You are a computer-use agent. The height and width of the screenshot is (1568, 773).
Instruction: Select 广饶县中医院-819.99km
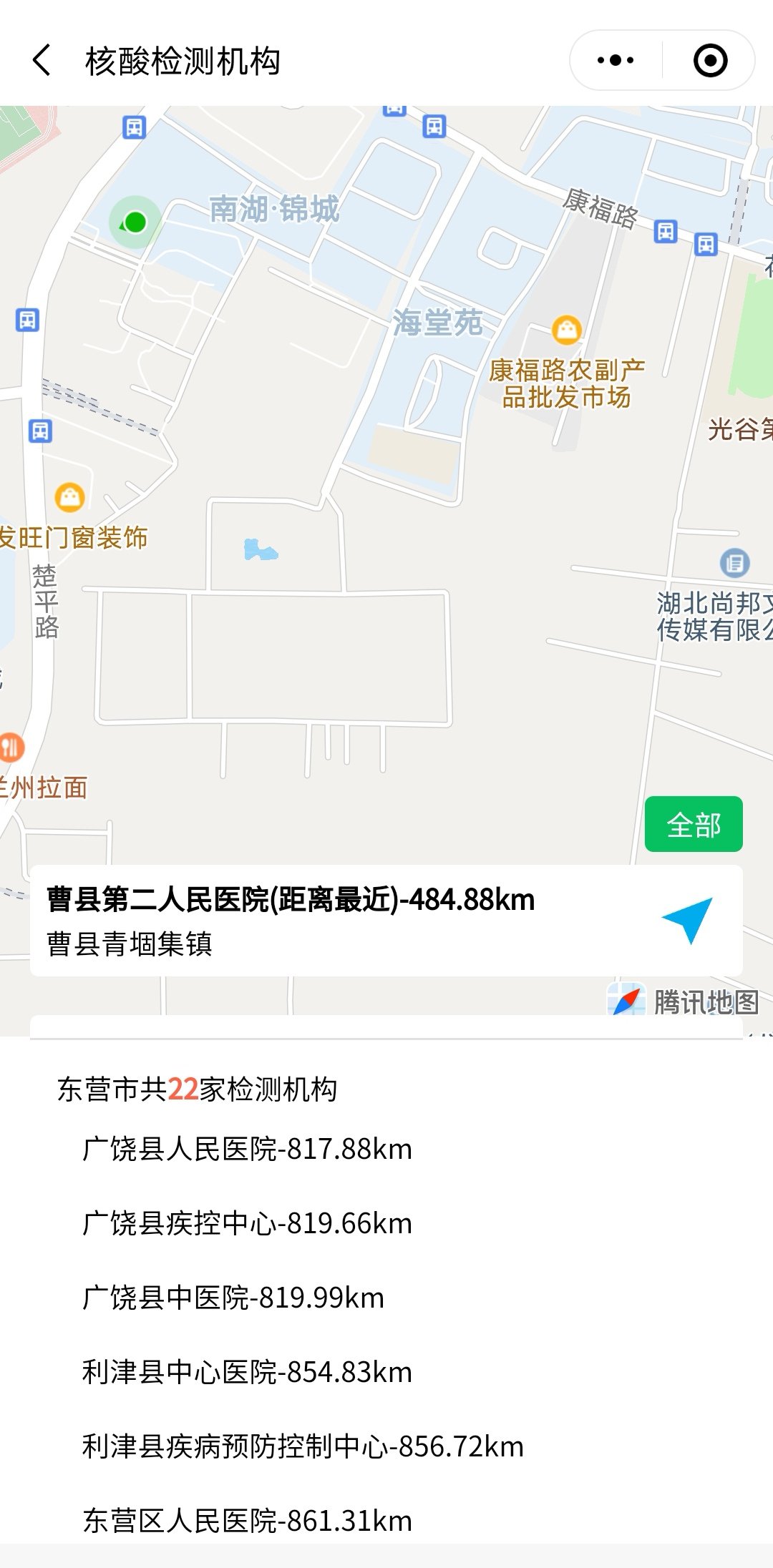pyautogui.click(x=233, y=1298)
